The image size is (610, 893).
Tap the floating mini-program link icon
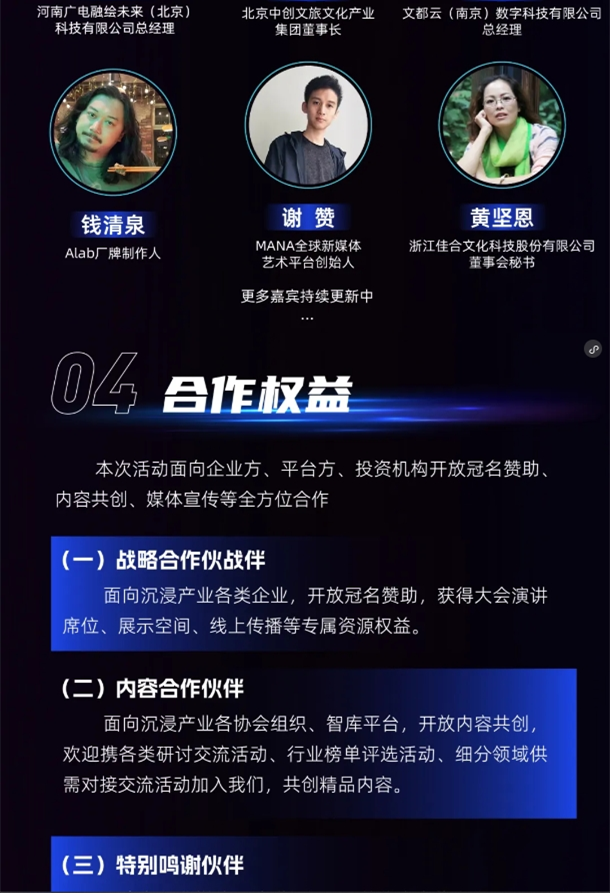tap(593, 349)
